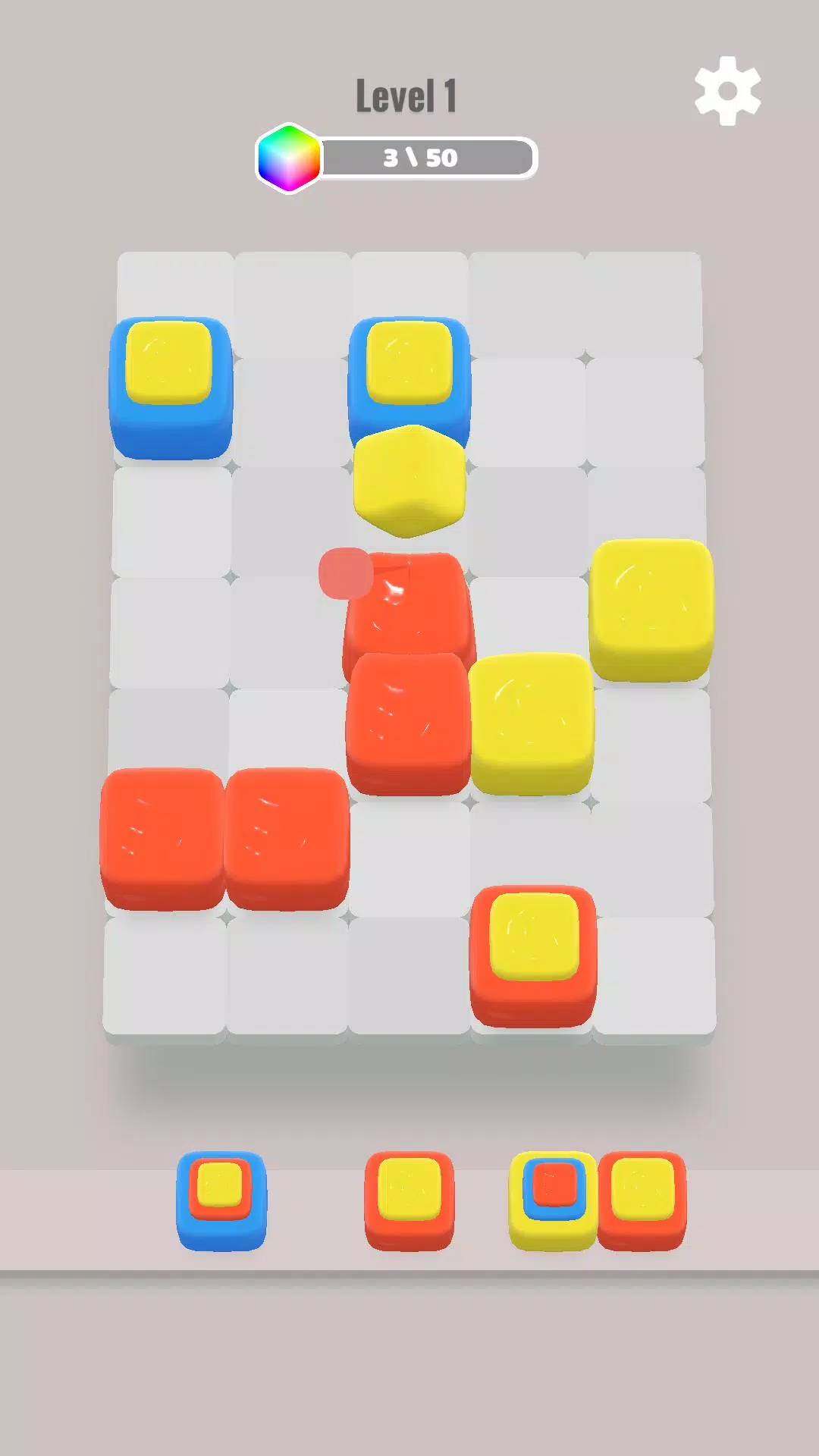Open the settings gear
The width and height of the screenshot is (819, 1456).
727,91
